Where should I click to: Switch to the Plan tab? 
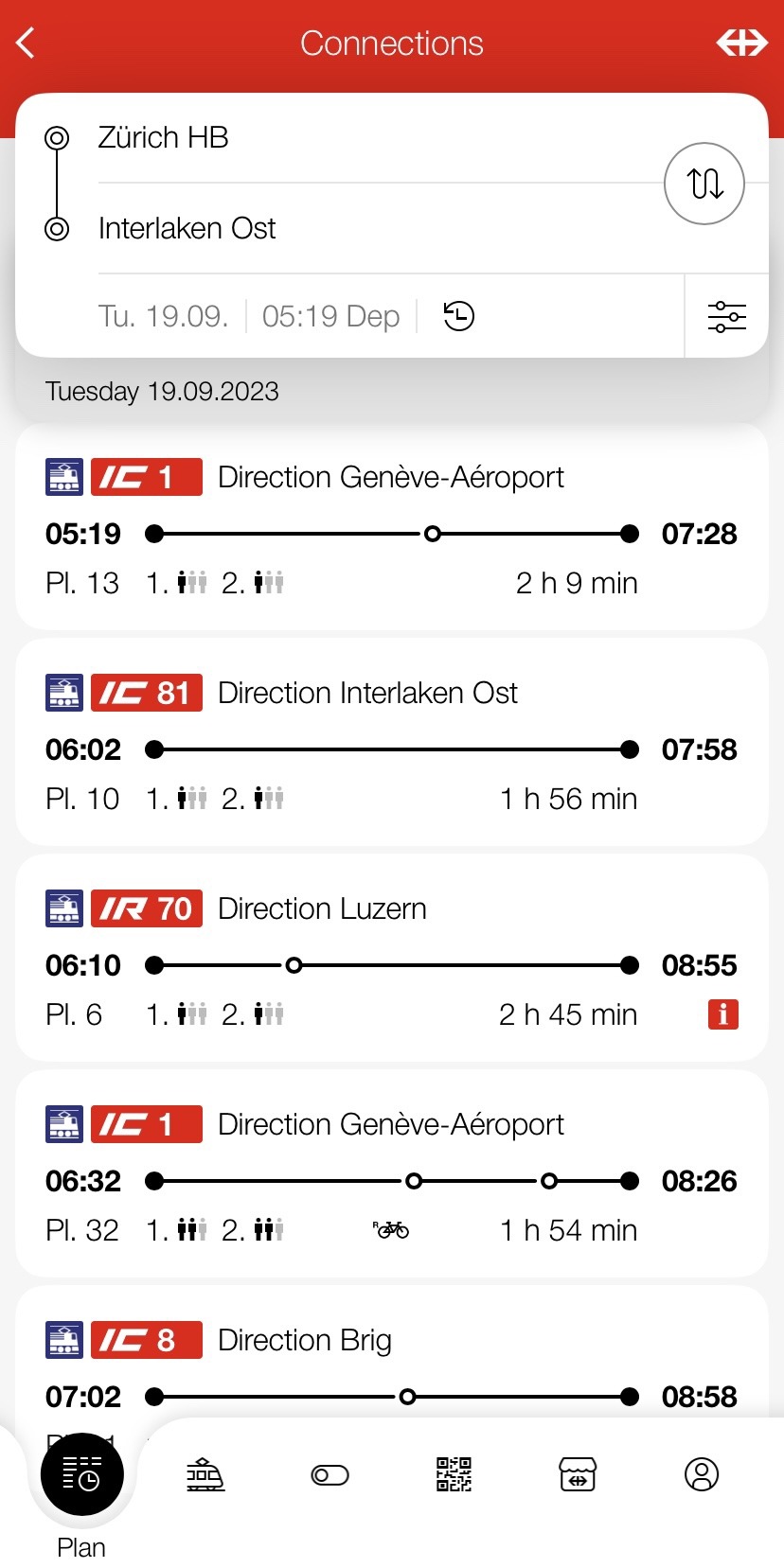coord(81,1476)
